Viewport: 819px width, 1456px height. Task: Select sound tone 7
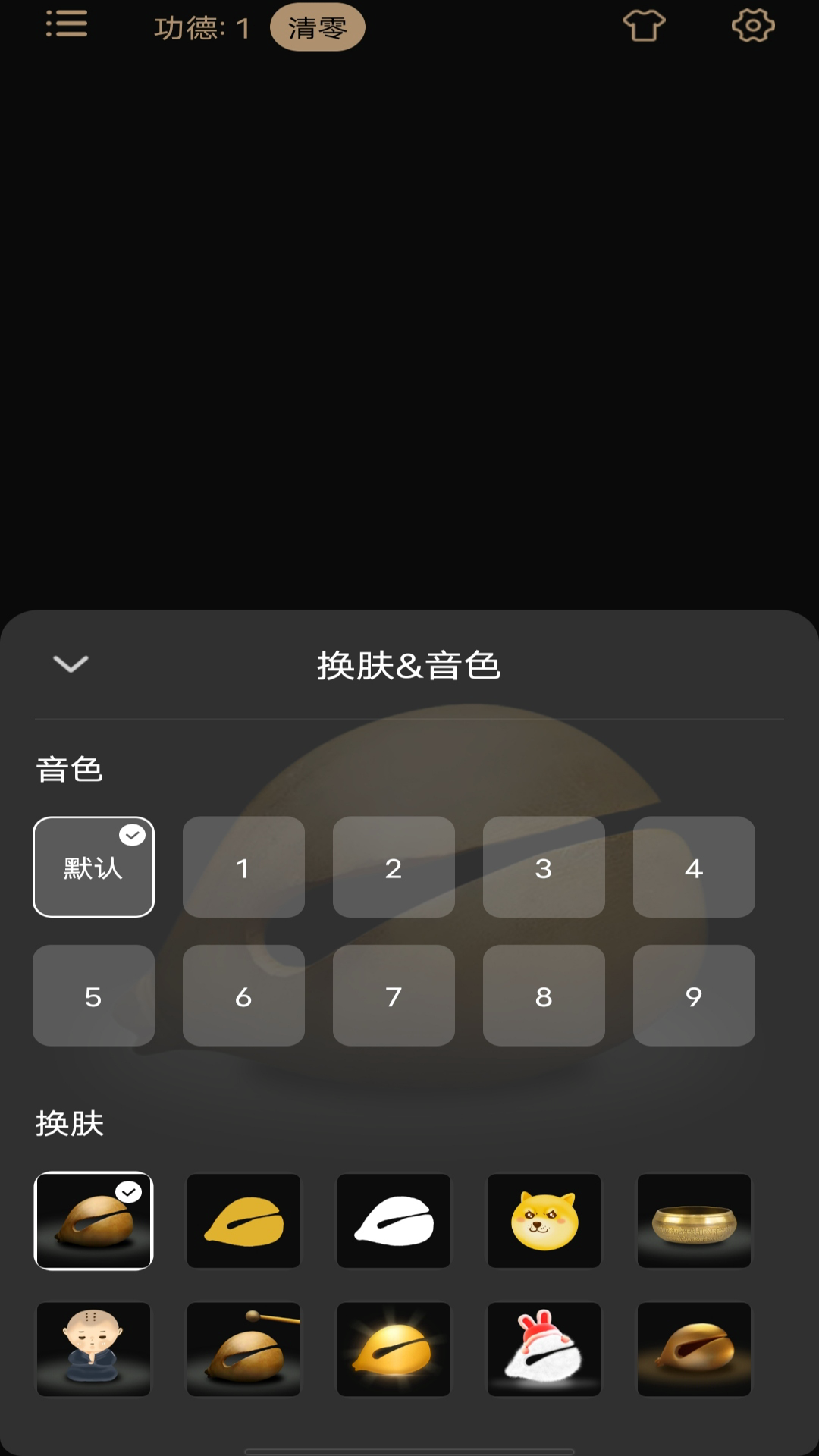point(394,996)
